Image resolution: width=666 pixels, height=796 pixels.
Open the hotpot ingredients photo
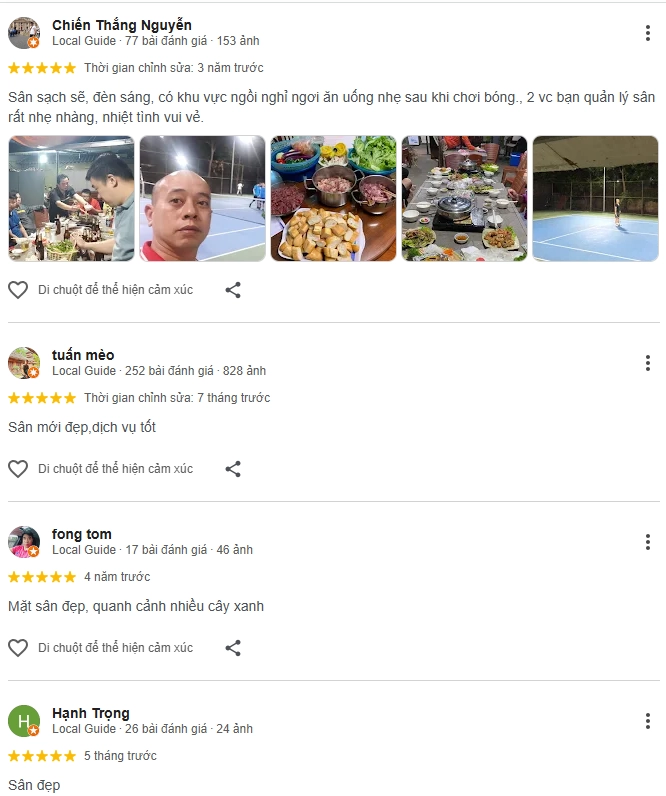click(x=333, y=199)
